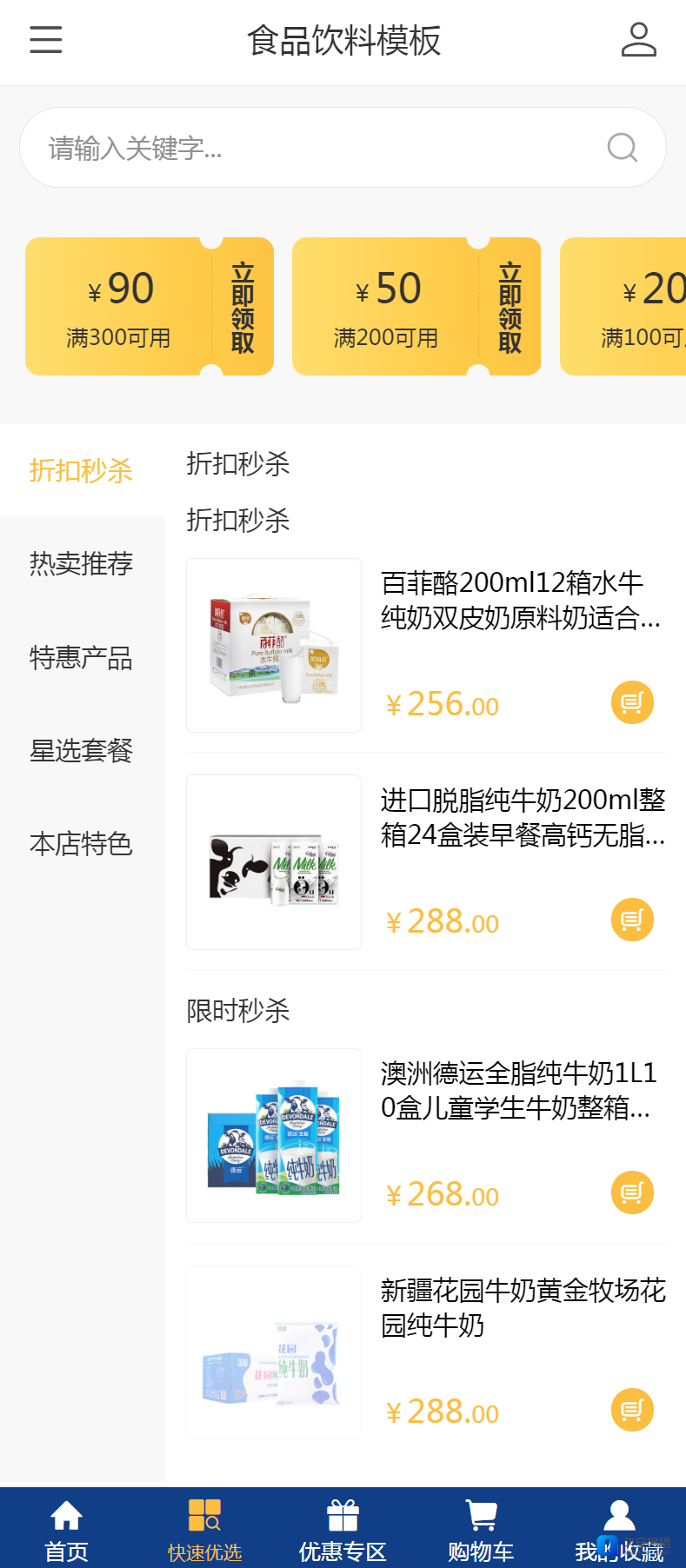The image size is (686, 1568).
Task: Switch to the 优惠专区 tab
Action: click(x=343, y=1530)
